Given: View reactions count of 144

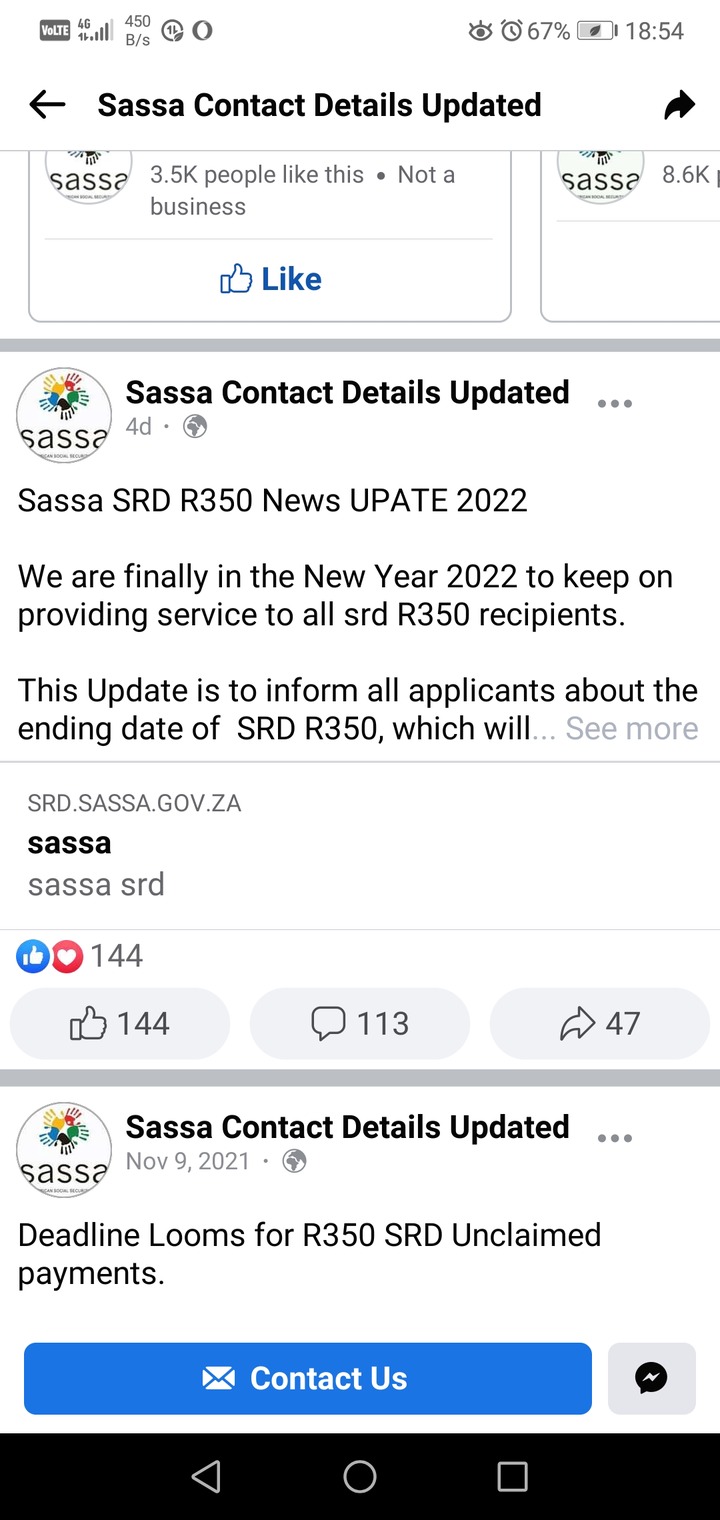Looking at the screenshot, I should (80, 956).
